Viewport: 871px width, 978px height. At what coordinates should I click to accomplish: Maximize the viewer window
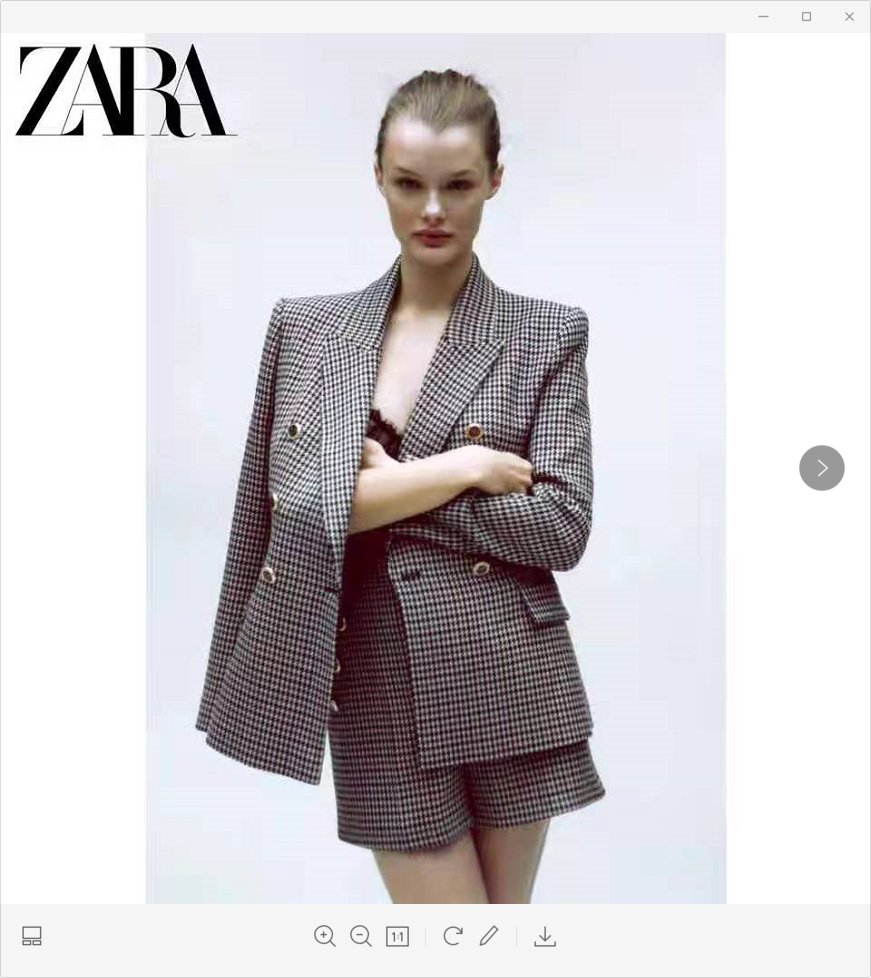click(x=806, y=16)
